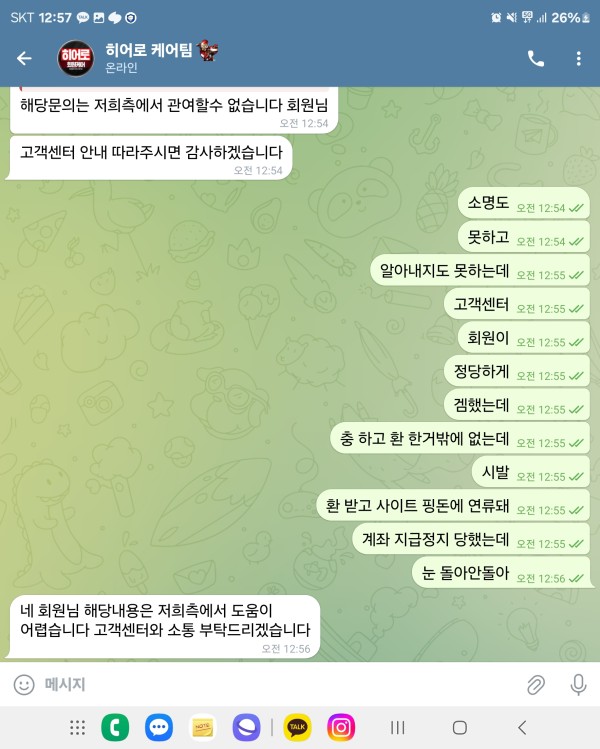Image resolution: width=600 pixels, height=749 pixels.
Task: Attach a file with the paperclip
Action: (536, 684)
